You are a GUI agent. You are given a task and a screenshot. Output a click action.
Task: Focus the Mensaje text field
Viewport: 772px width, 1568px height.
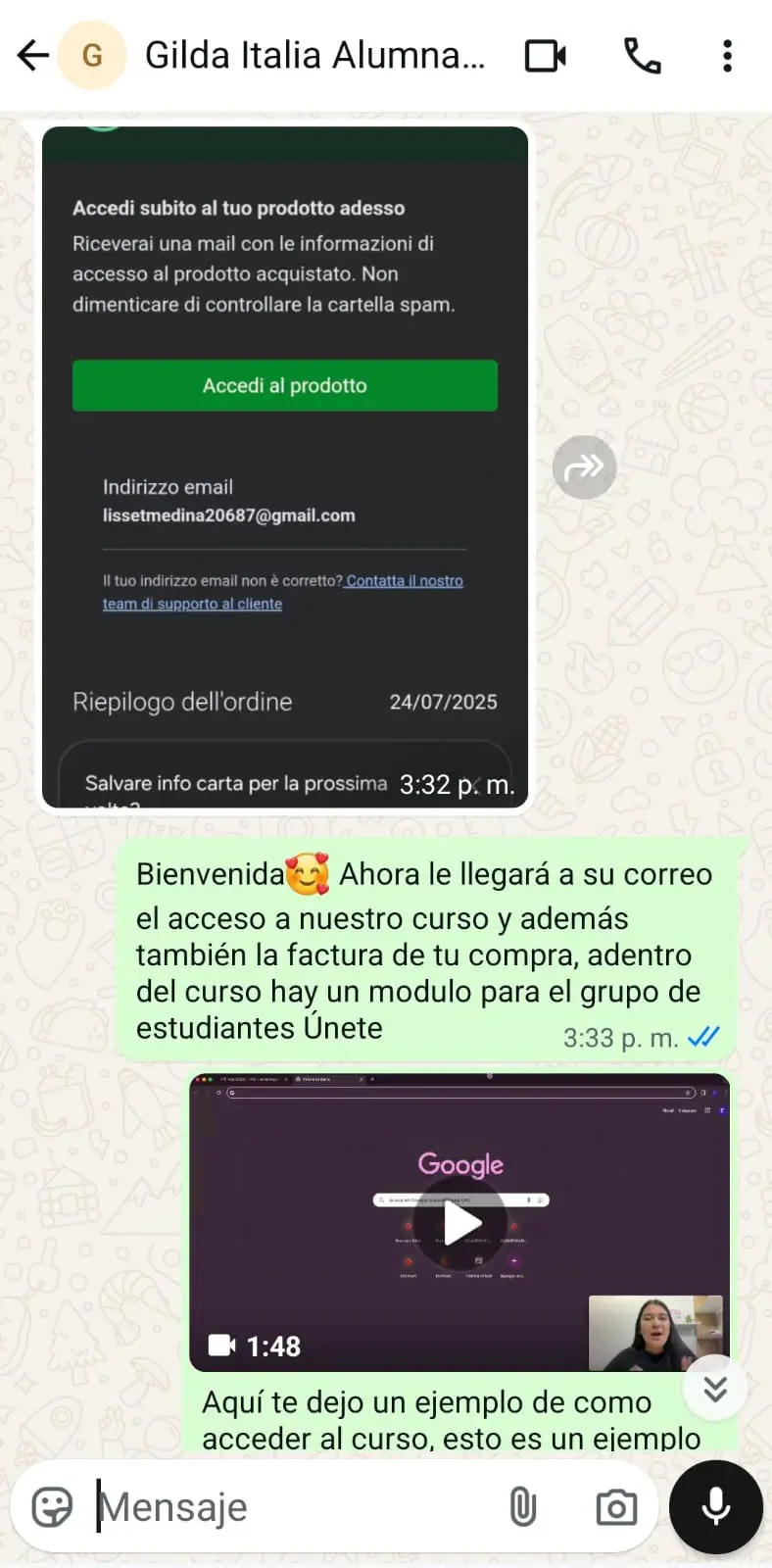[294, 1506]
